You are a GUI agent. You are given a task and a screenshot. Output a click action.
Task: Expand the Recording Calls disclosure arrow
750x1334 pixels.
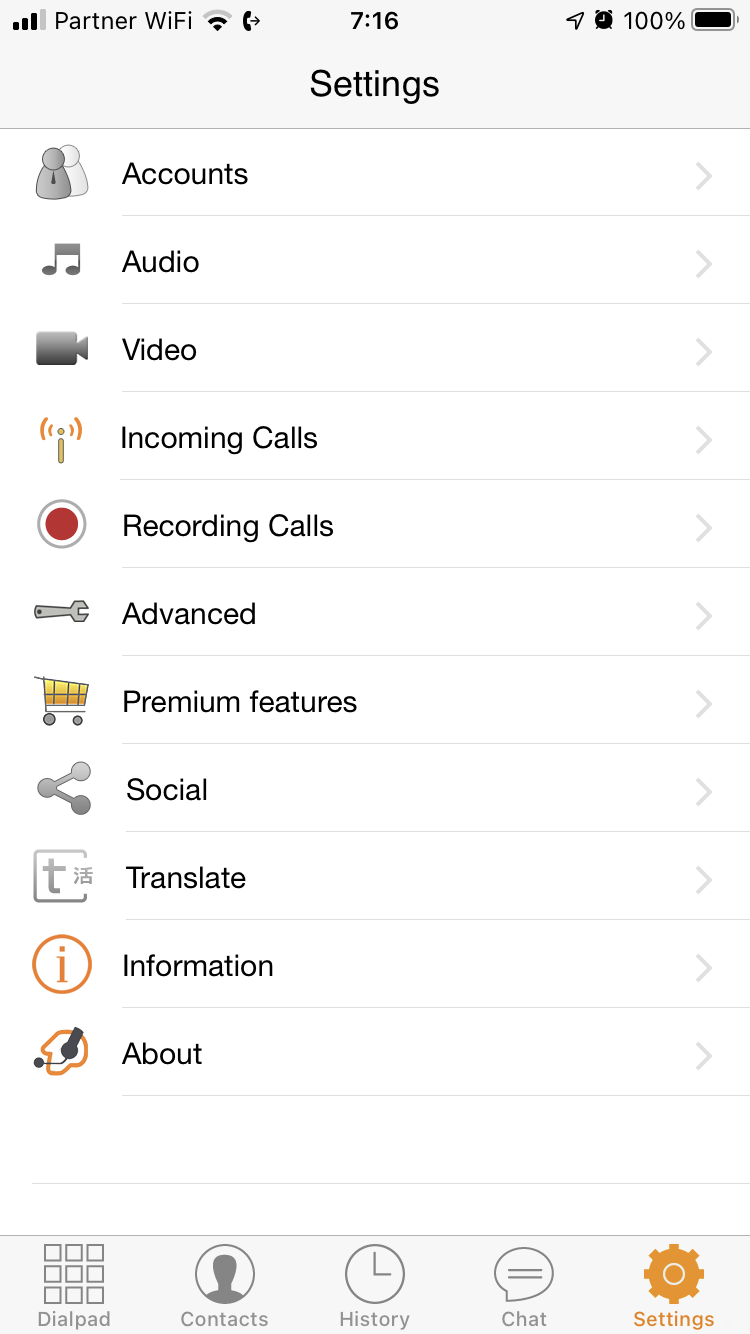(703, 524)
